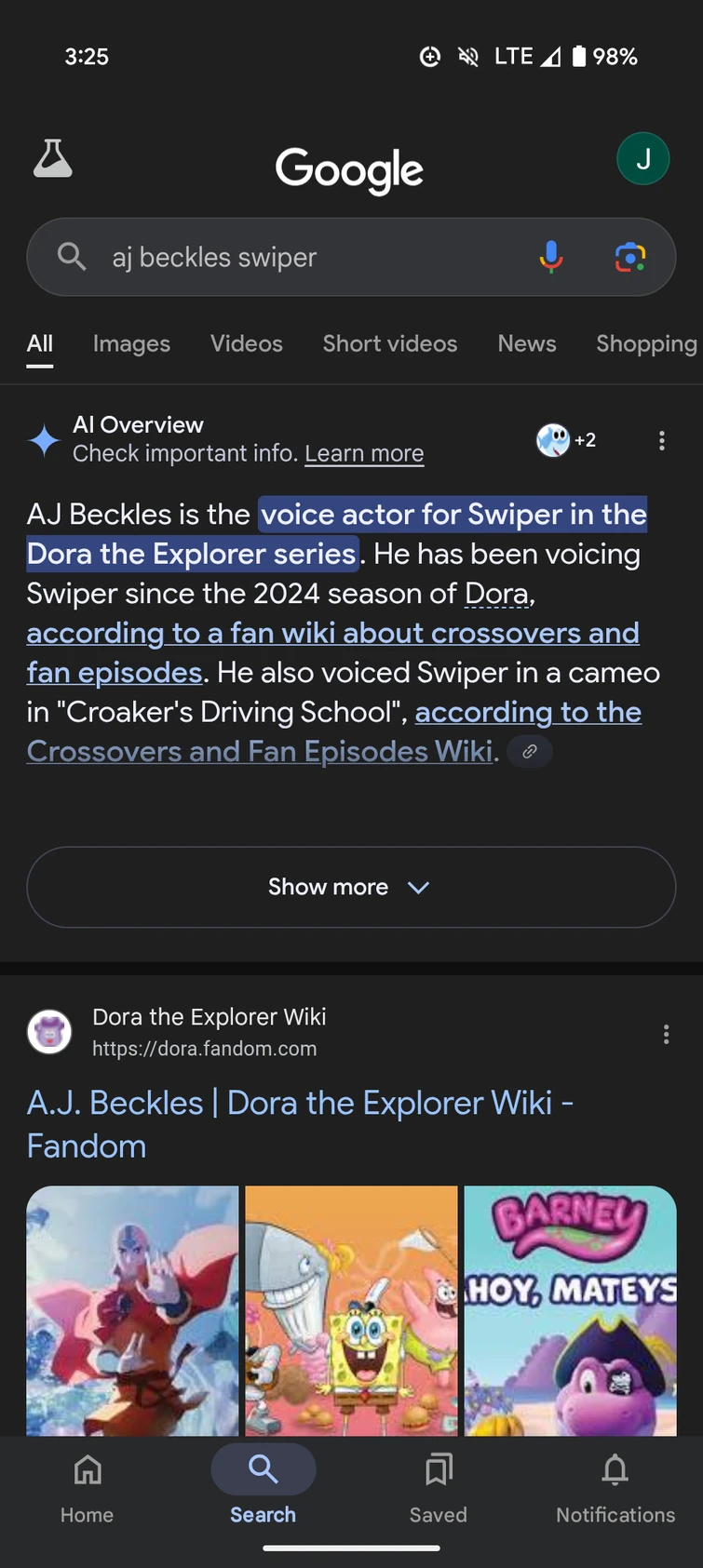Open the Videos search filter
703x1568 pixels.
point(246,344)
